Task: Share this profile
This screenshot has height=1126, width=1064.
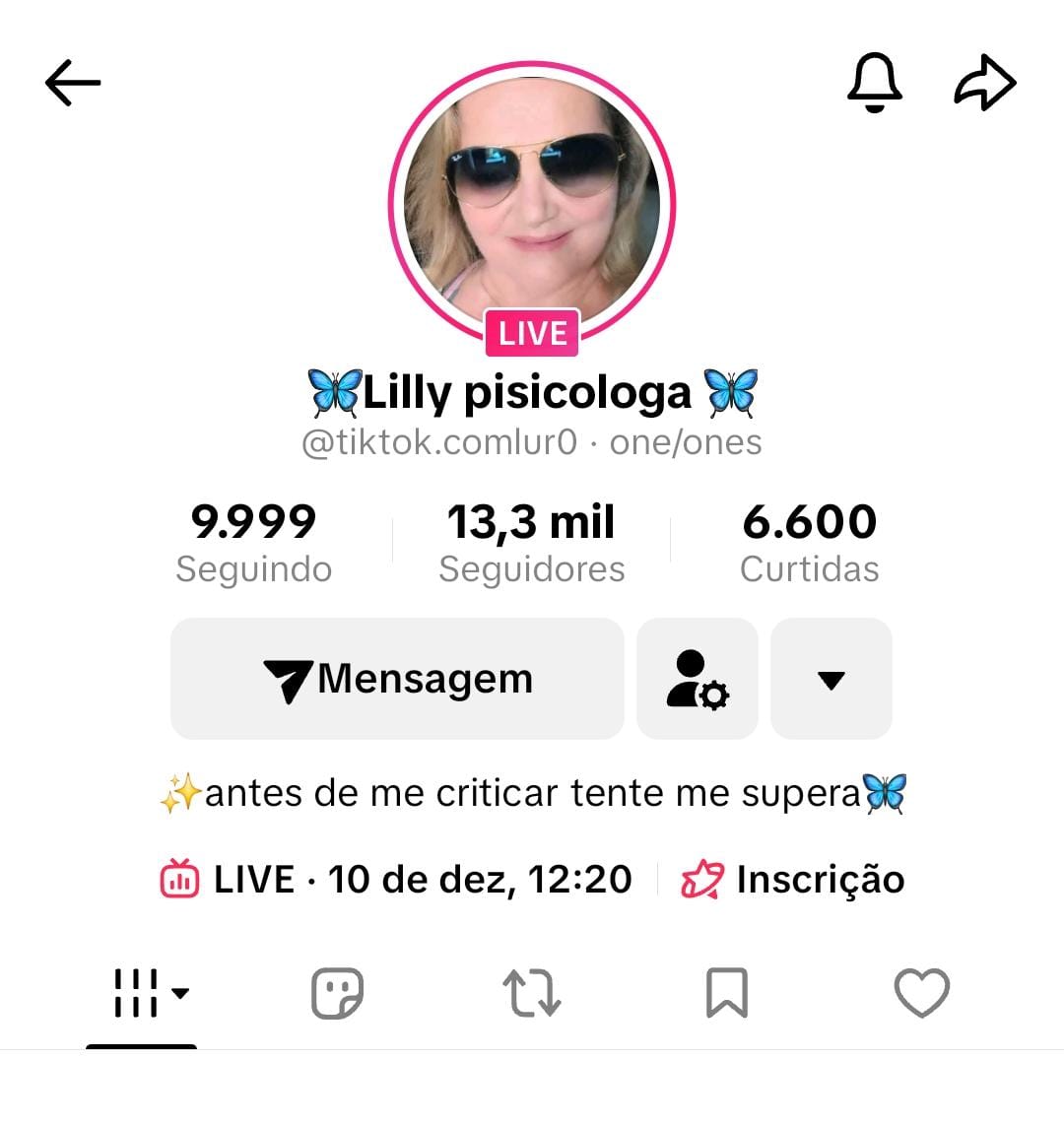Action: (x=985, y=83)
